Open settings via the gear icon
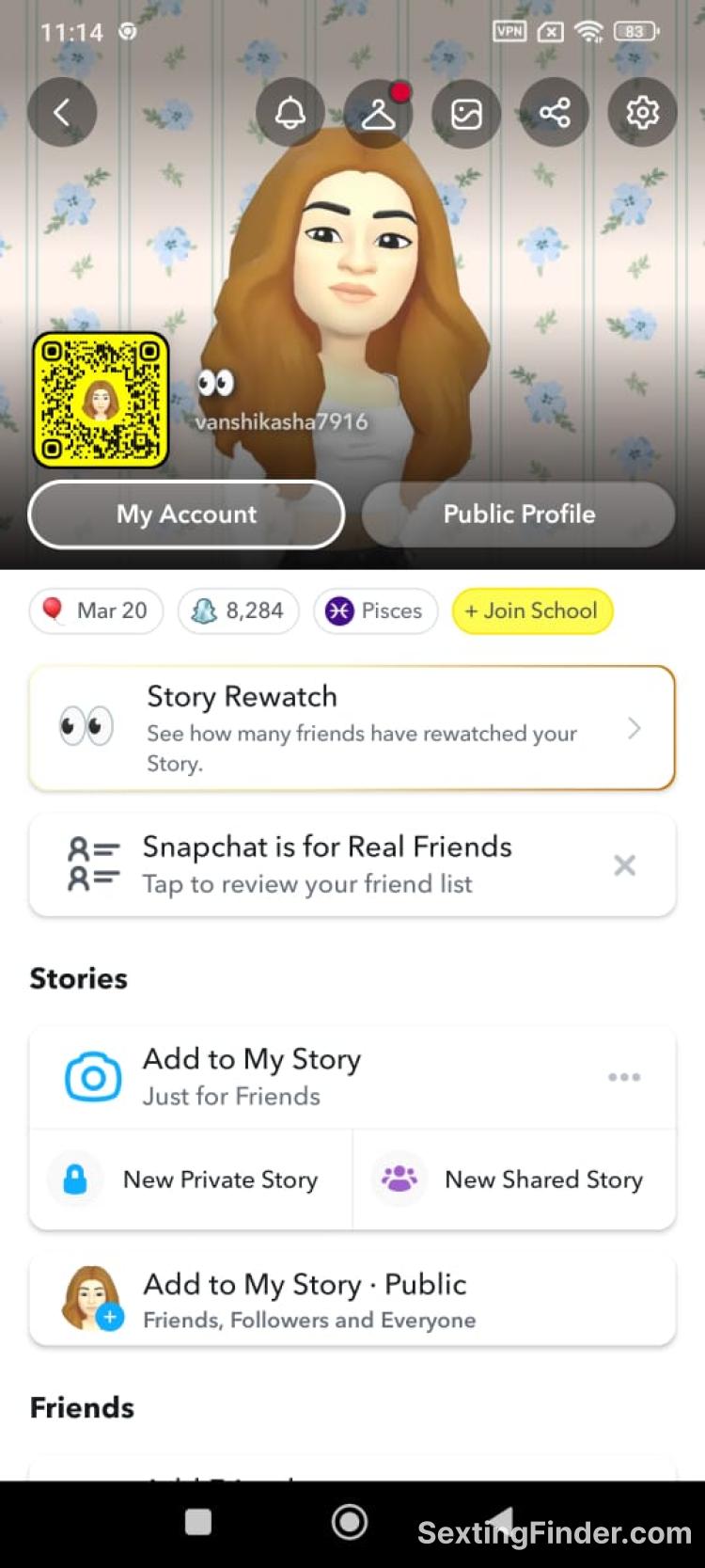The height and width of the screenshot is (1568, 705). click(x=642, y=113)
